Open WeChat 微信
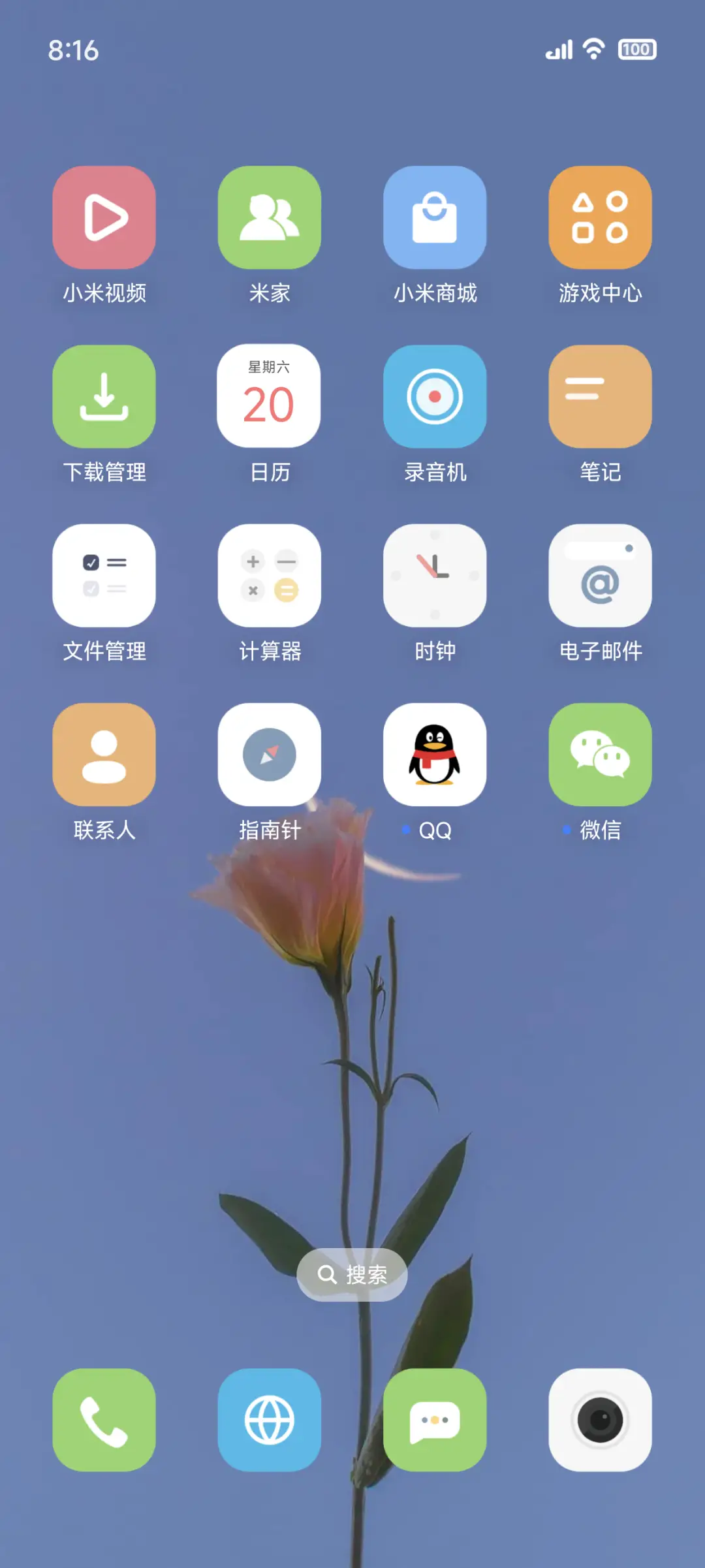705x1568 pixels. coord(600,753)
